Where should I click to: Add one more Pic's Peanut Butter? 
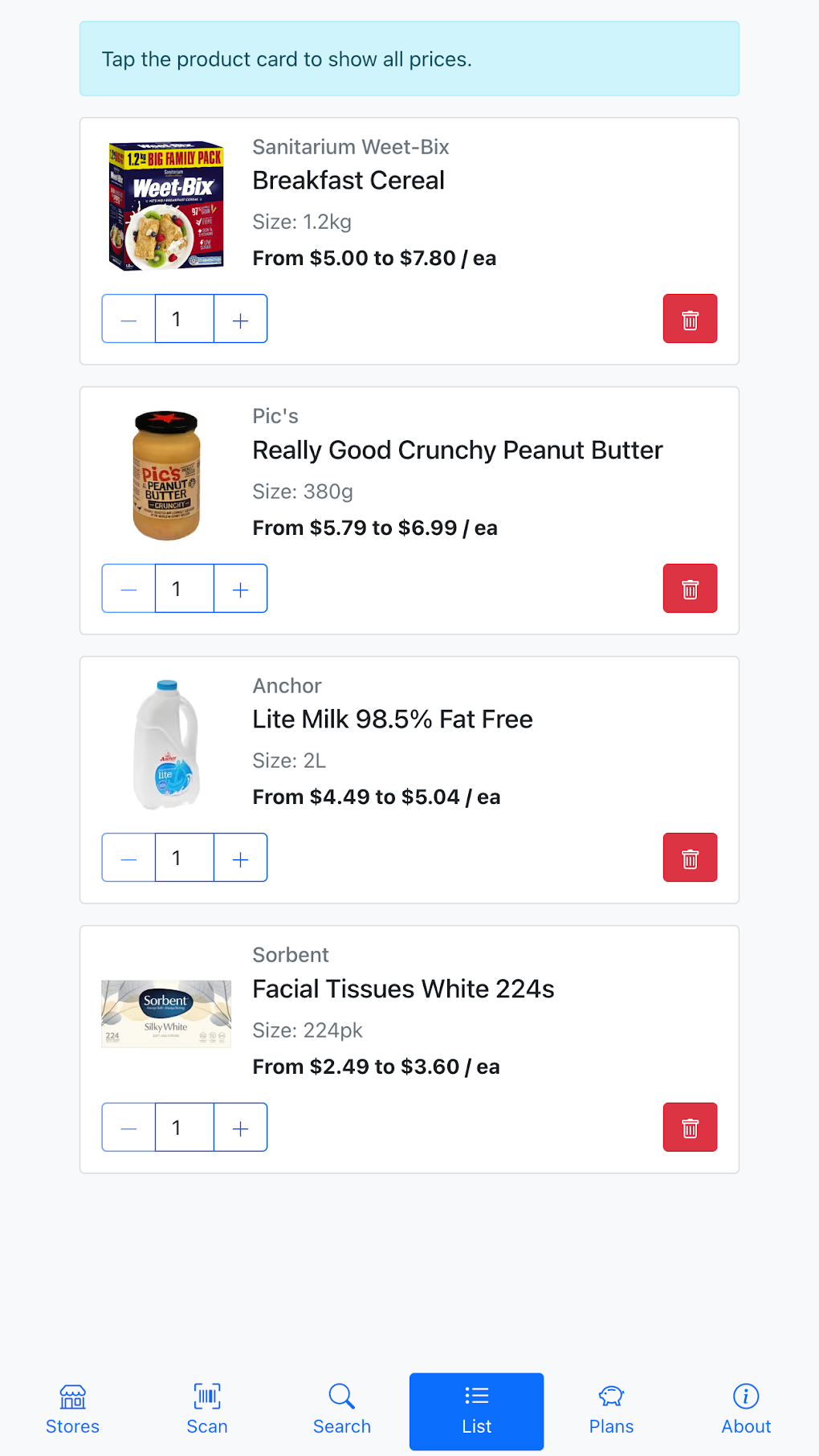pos(240,589)
